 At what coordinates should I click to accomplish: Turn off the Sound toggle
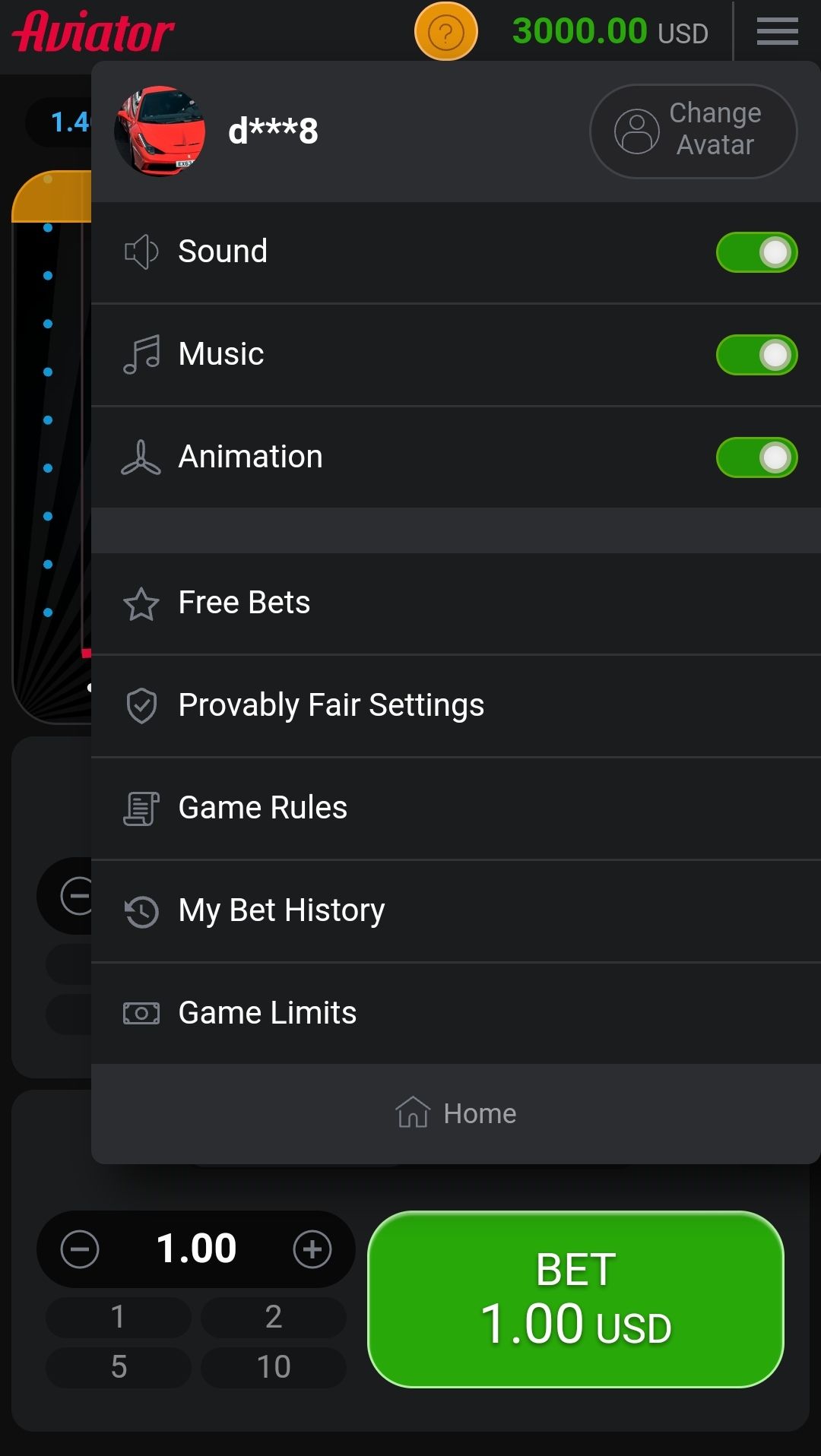(x=756, y=252)
